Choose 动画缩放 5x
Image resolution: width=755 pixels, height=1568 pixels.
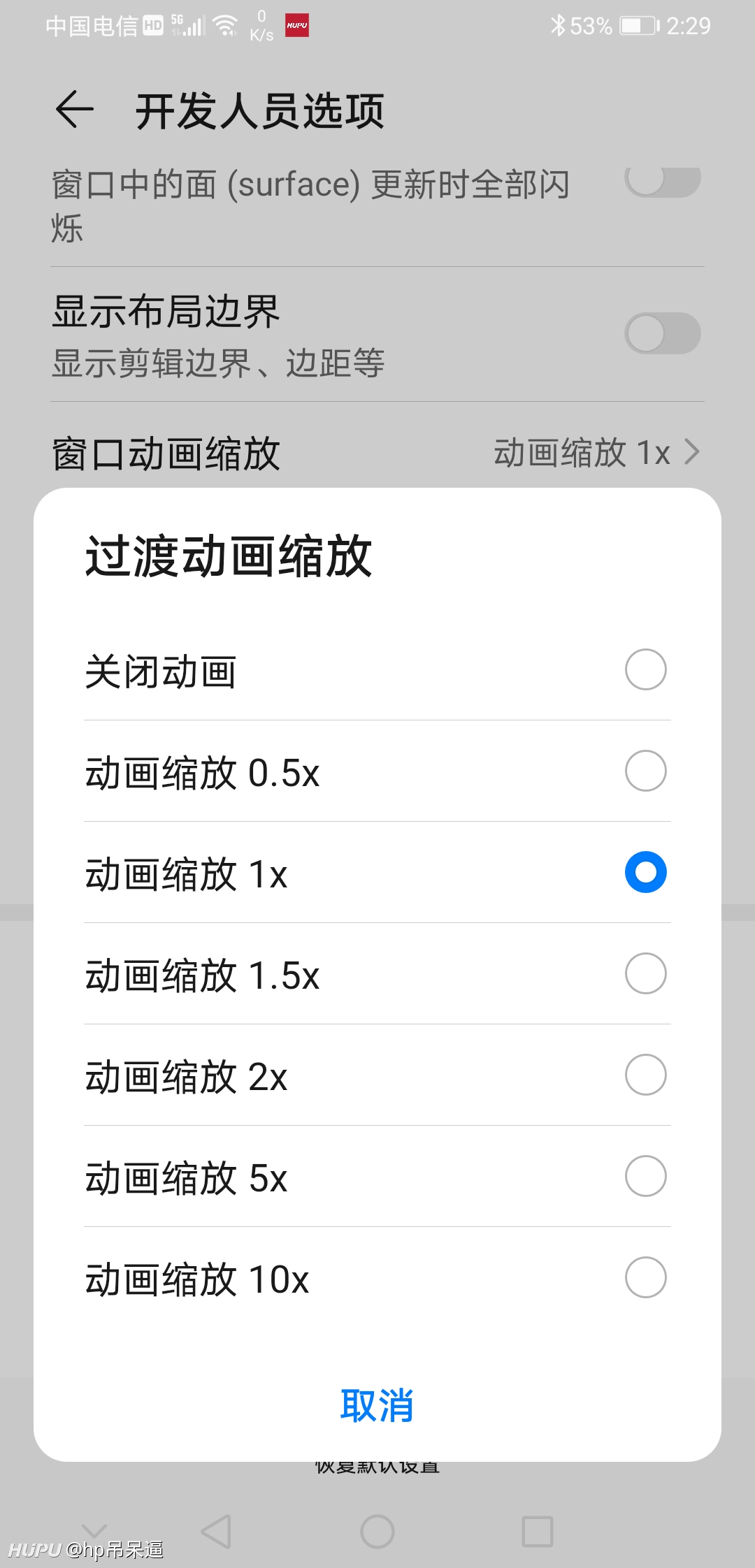point(377,1177)
